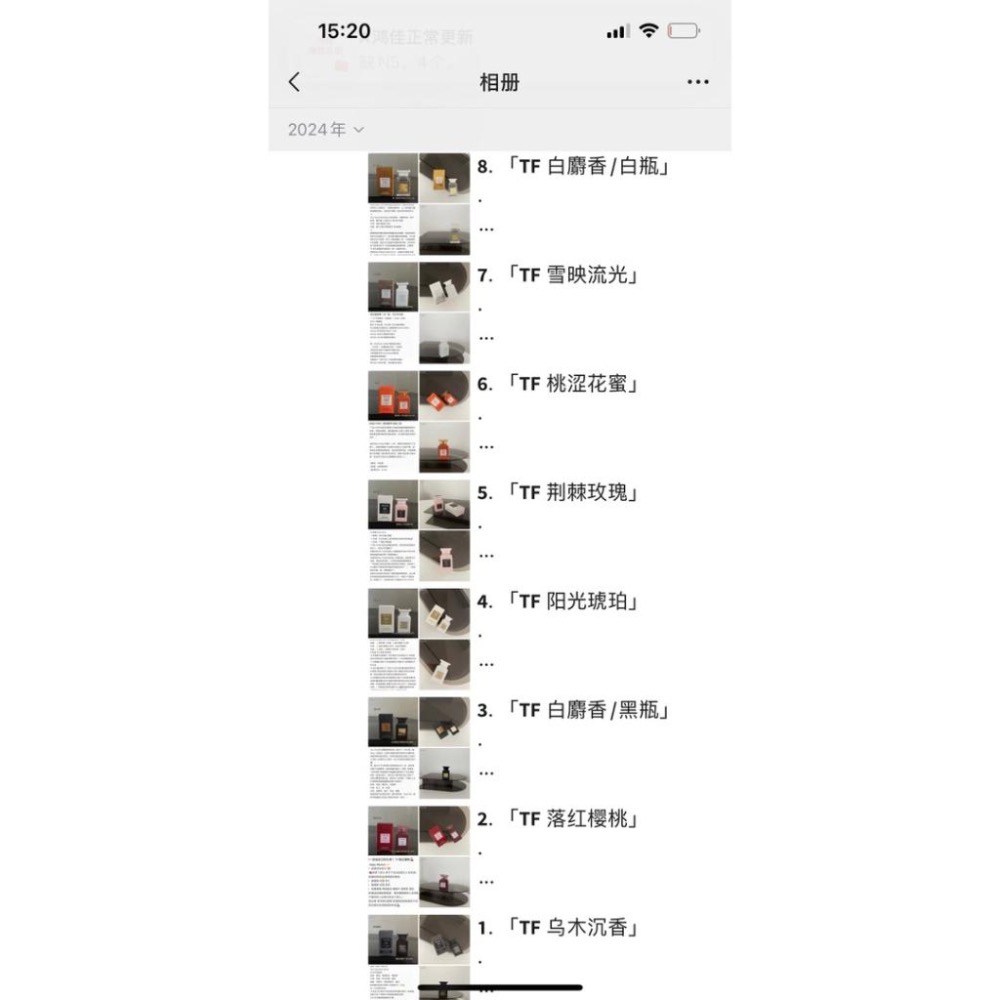View photos of the 雪映流光 entry

point(418,313)
